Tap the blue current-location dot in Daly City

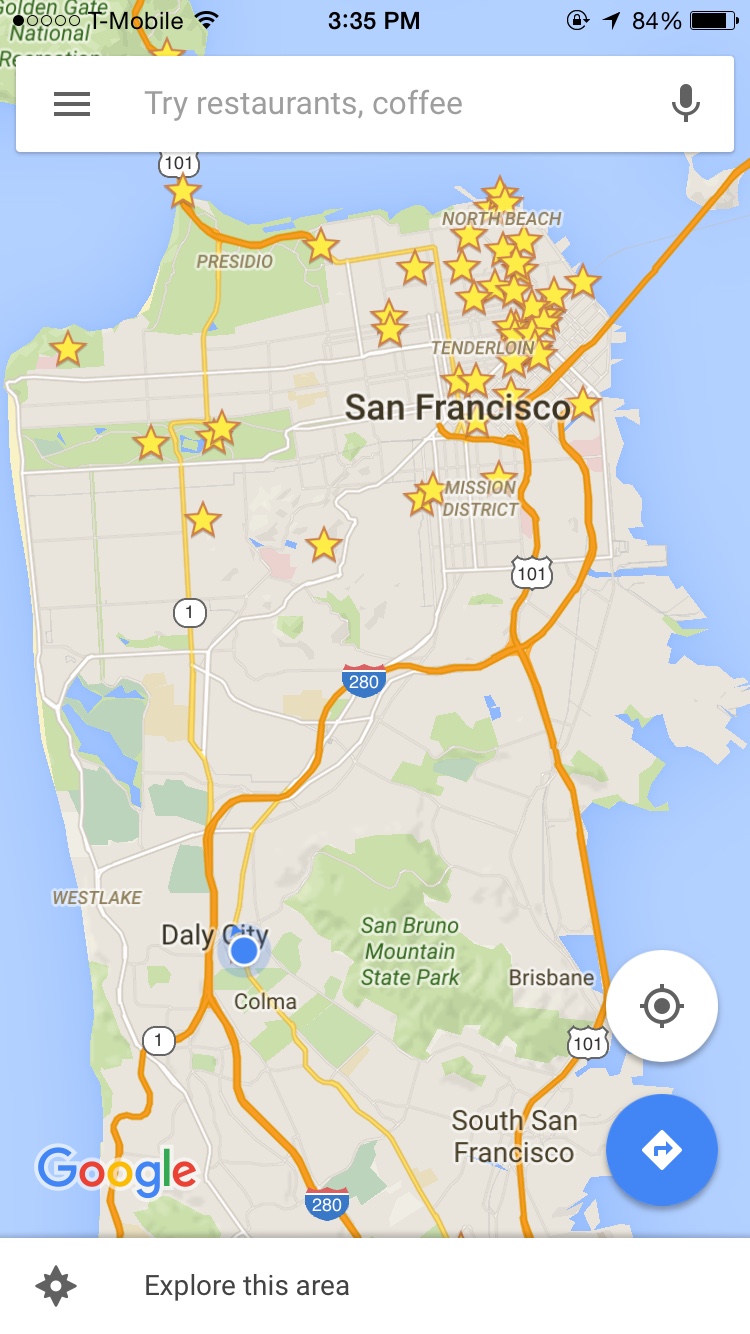pos(244,951)
